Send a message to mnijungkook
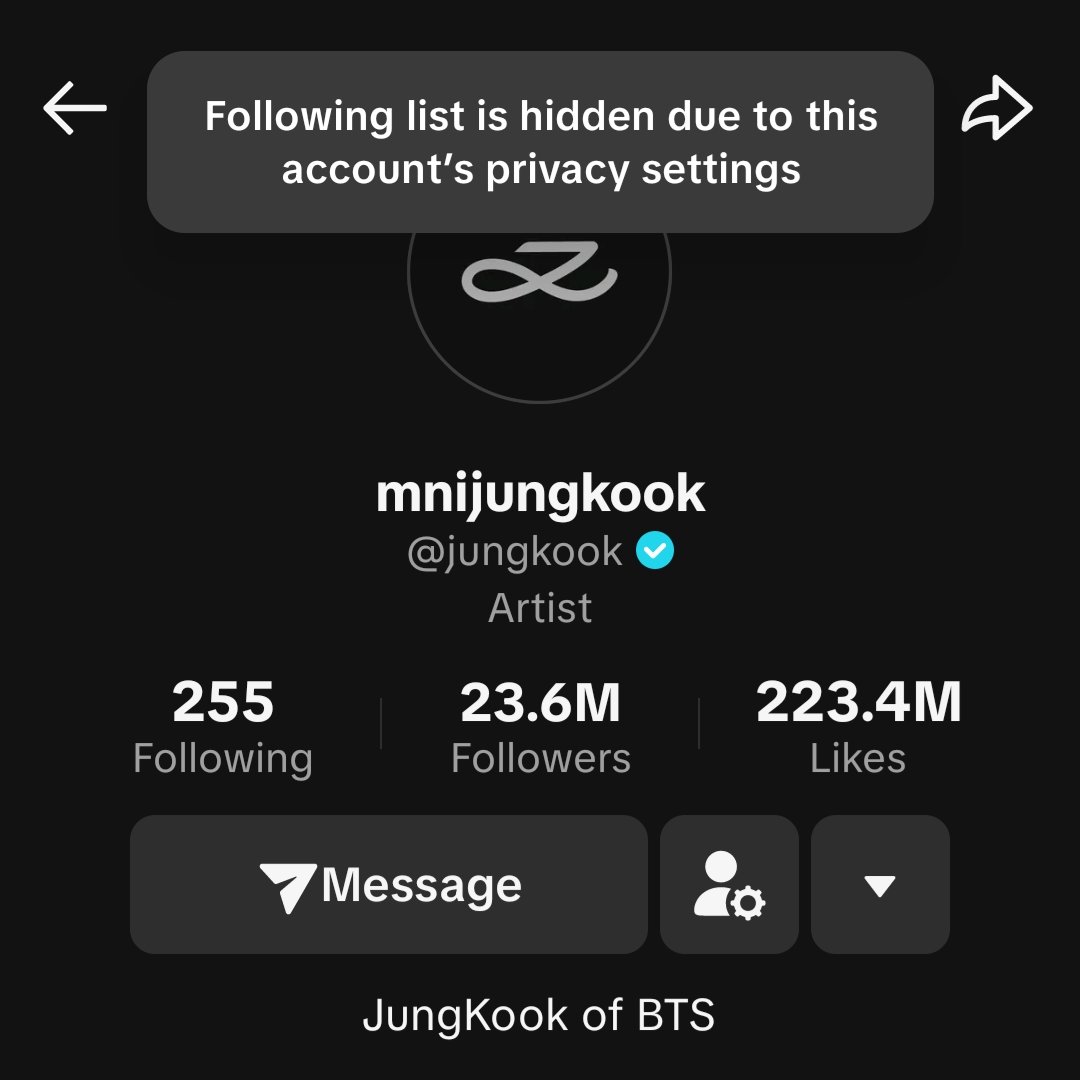Screen dimensions: 1080x1080 click(x=389, y=885)
